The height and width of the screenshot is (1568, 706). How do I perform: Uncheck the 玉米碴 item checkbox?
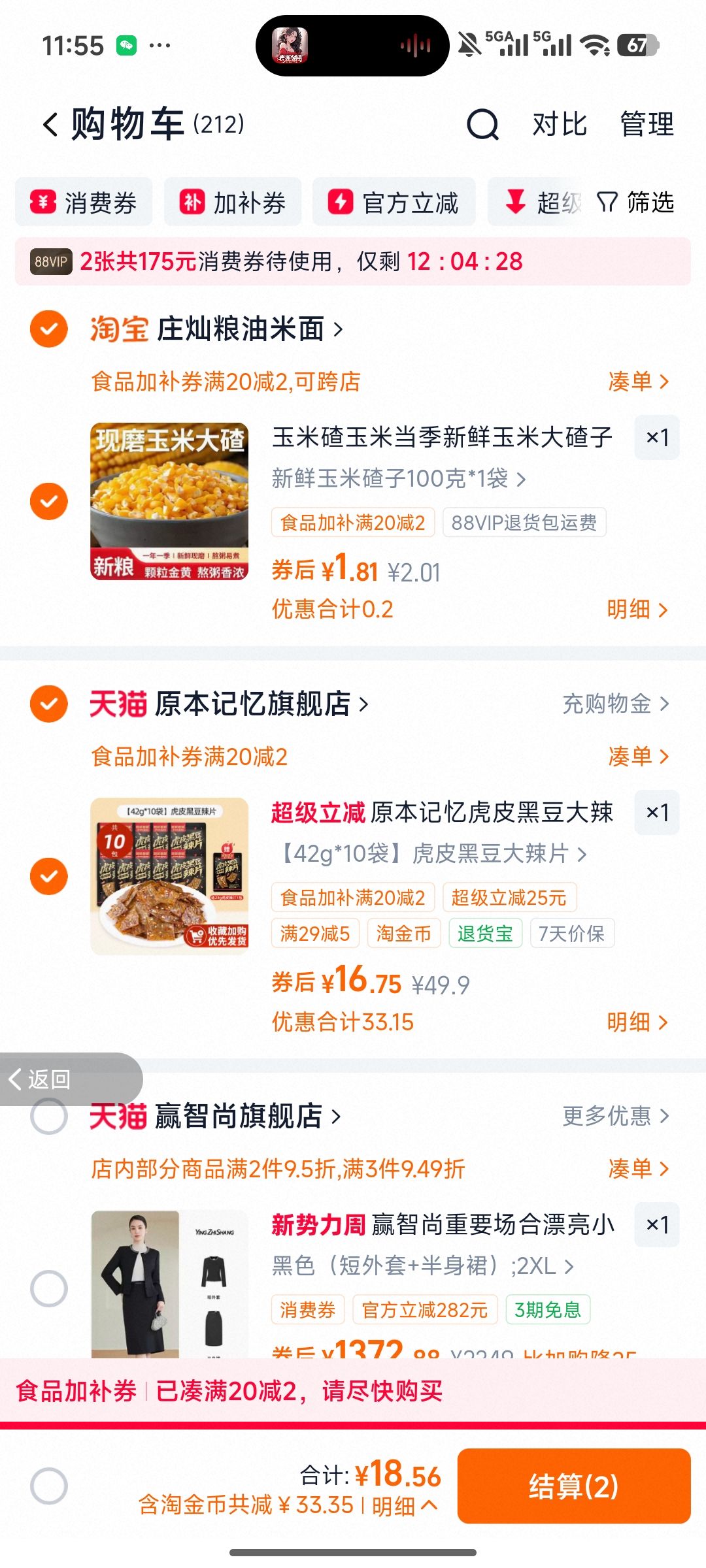49,501
